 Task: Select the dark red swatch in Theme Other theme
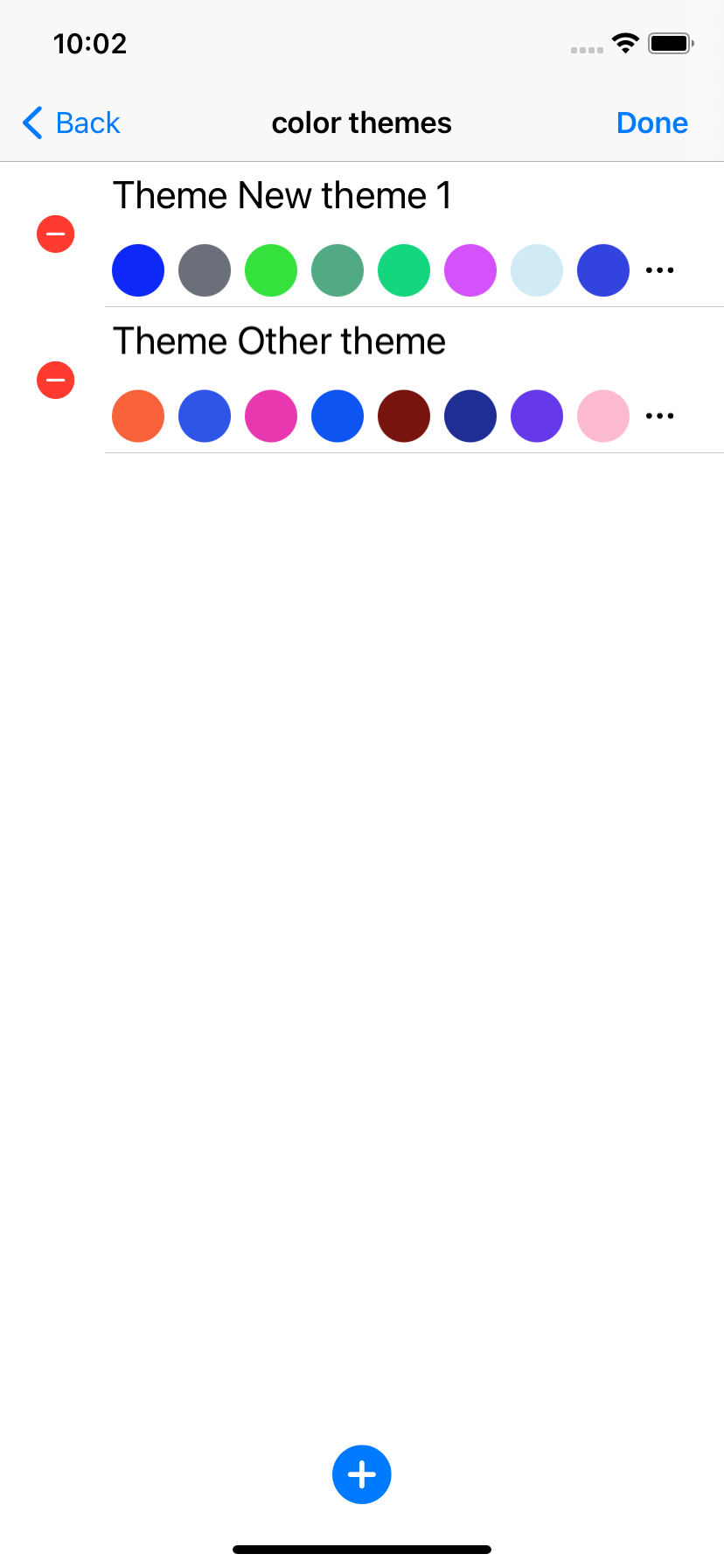click(x=404, y=416)
